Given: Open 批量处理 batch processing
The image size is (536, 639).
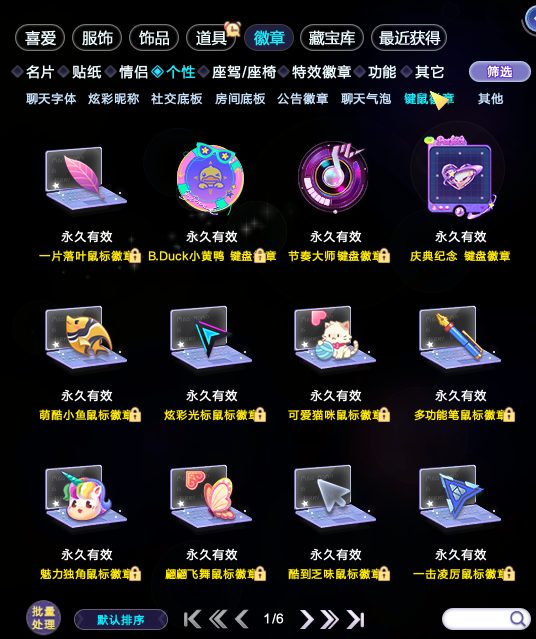Looking at the screenshot, I should [43, 618].
